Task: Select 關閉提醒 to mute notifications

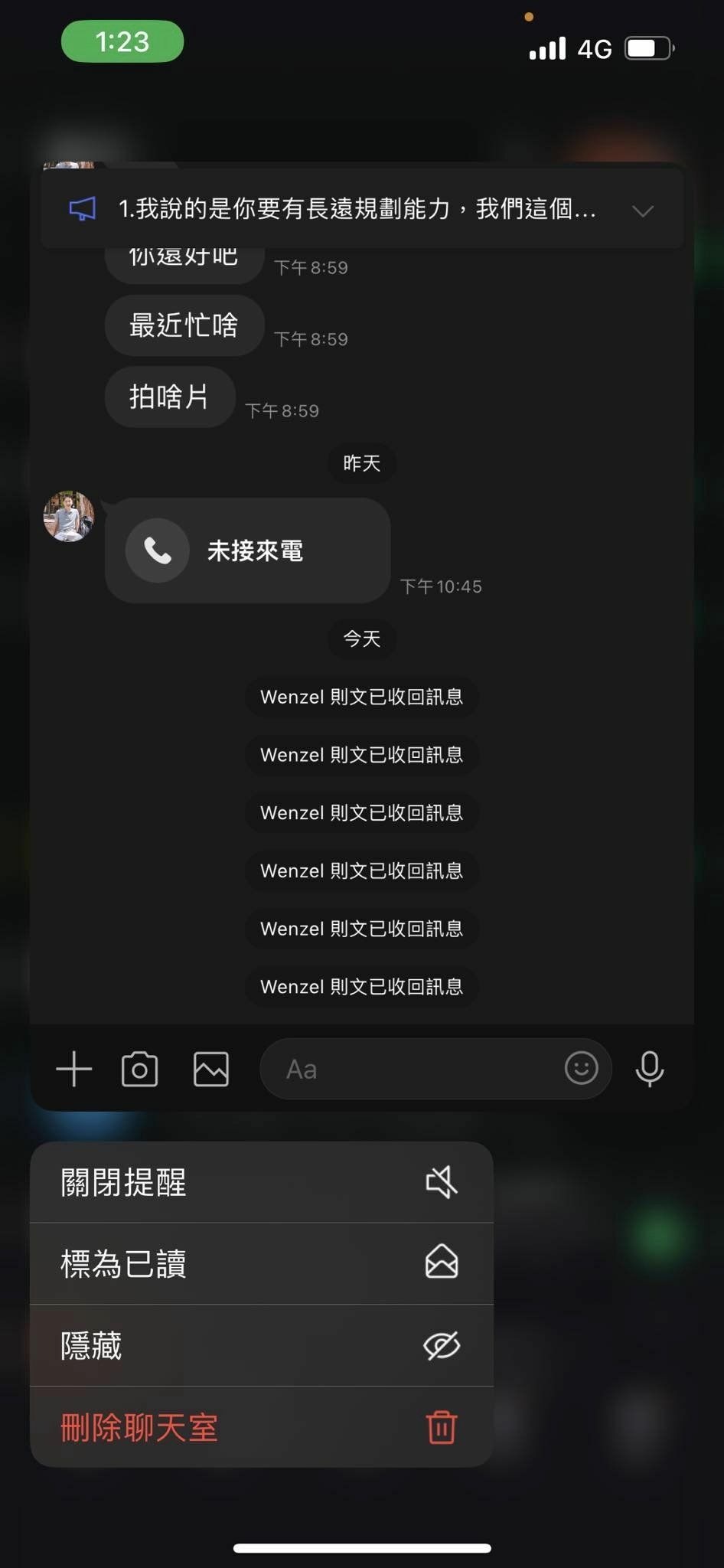Action: point(261,1182)
